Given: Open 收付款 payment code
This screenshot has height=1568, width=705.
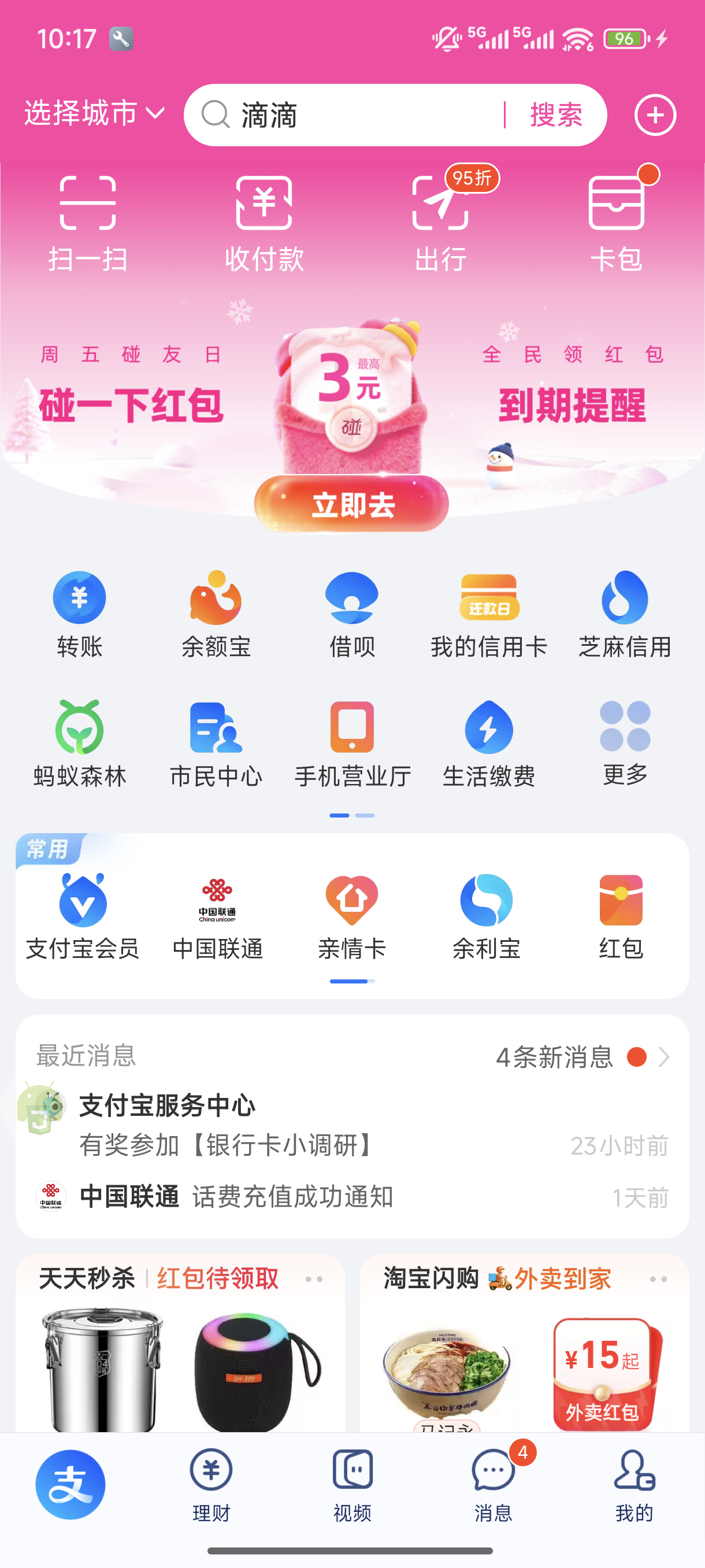Looking at the screenshot, I should click(264, 223).
